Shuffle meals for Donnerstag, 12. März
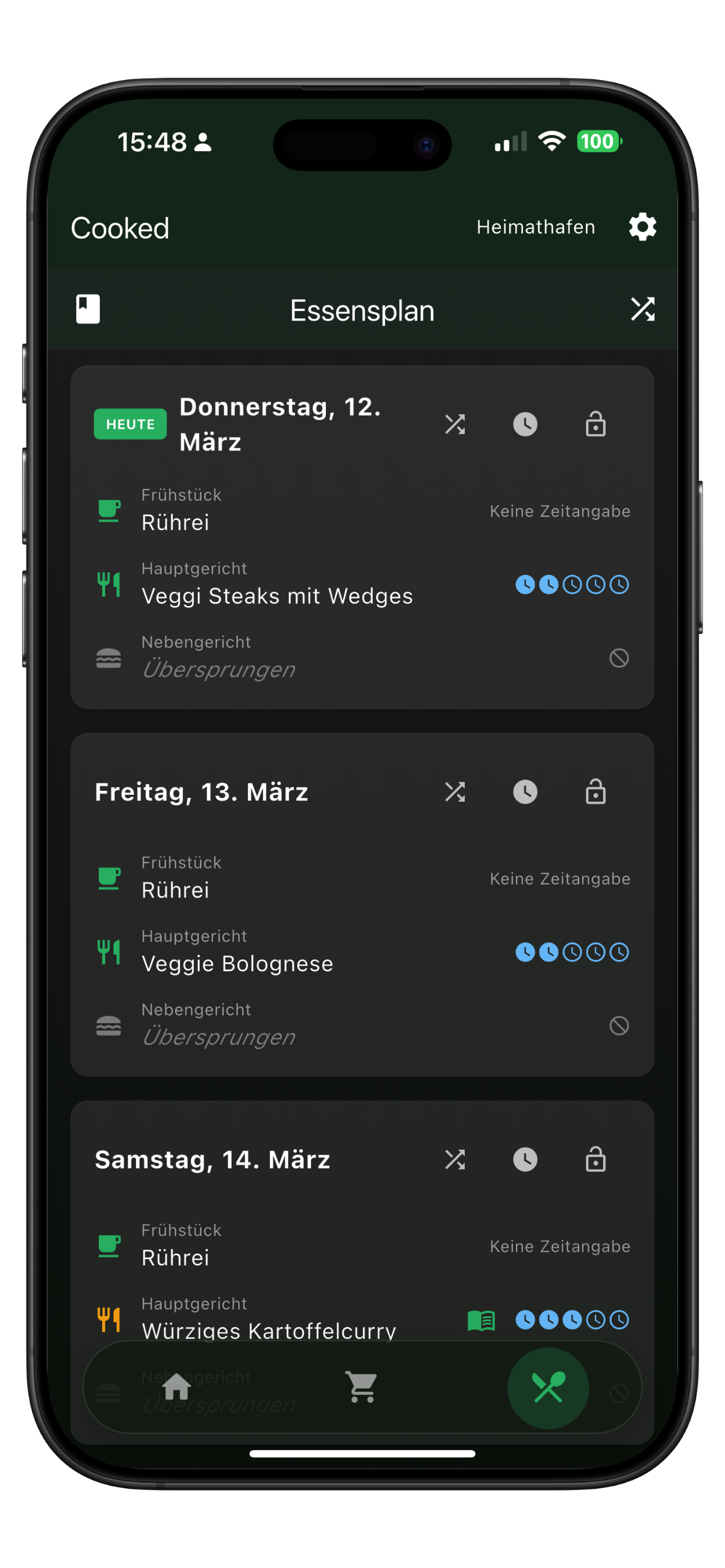This screenshot has width=725, height=1568. [x=455, y=424]
